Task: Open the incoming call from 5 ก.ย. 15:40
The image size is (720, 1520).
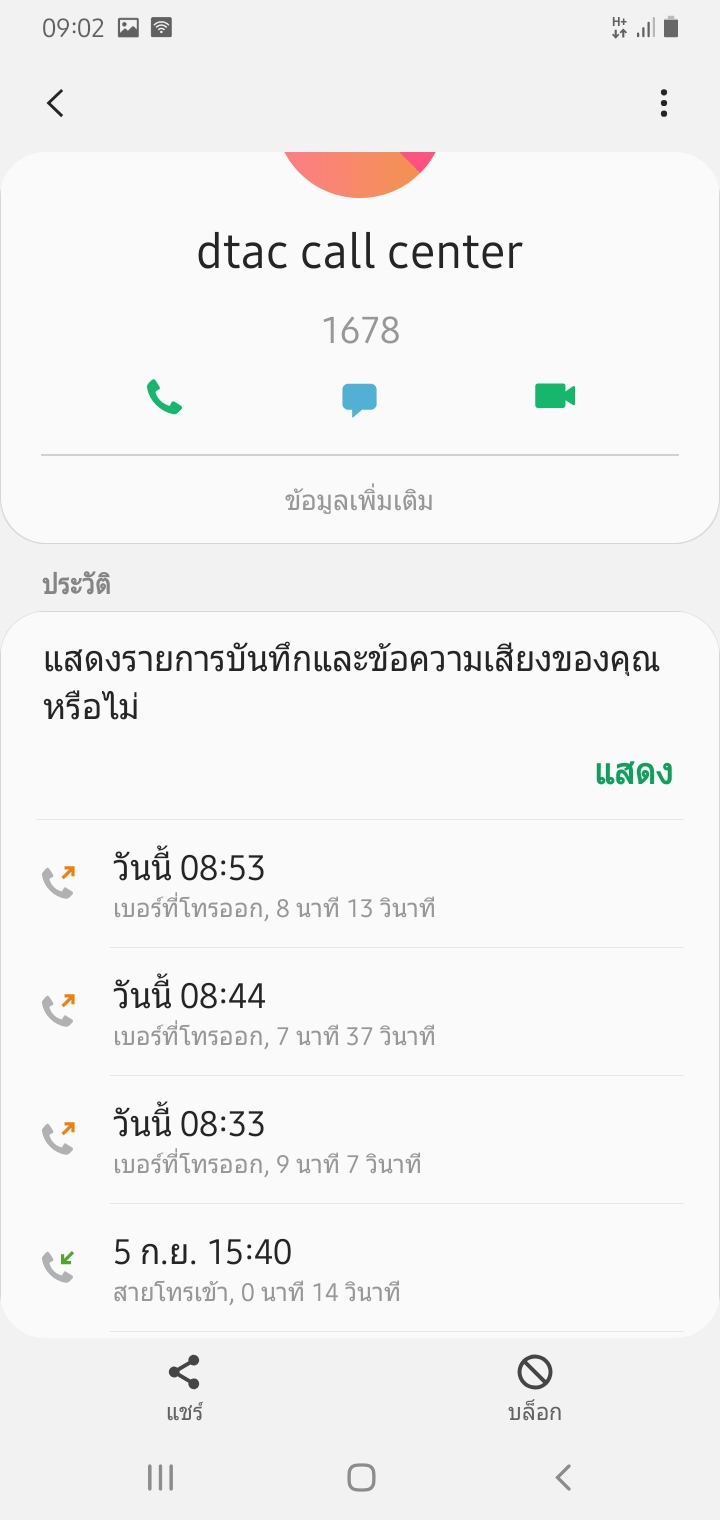Action: 360,1268
